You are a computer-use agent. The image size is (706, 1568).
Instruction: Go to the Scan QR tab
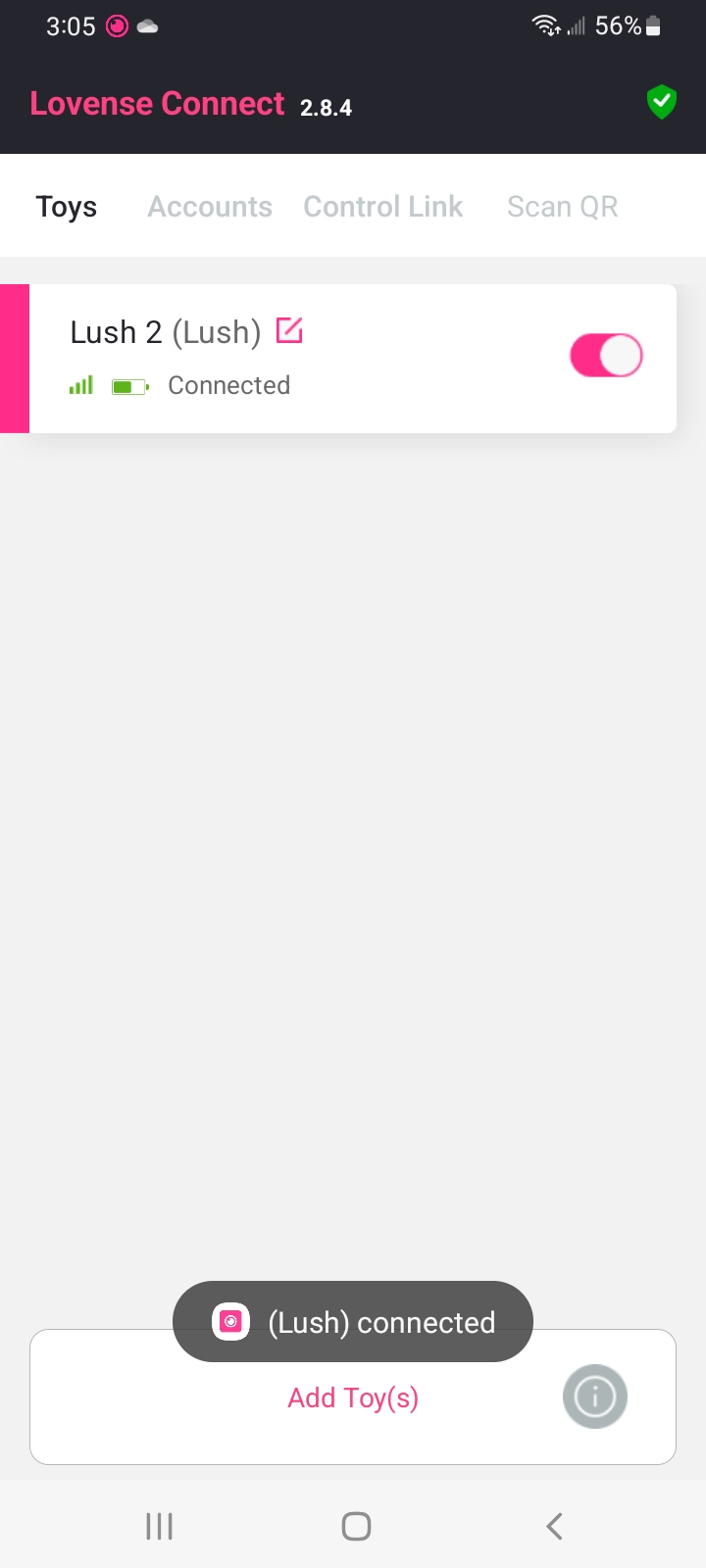pos(562,207)
